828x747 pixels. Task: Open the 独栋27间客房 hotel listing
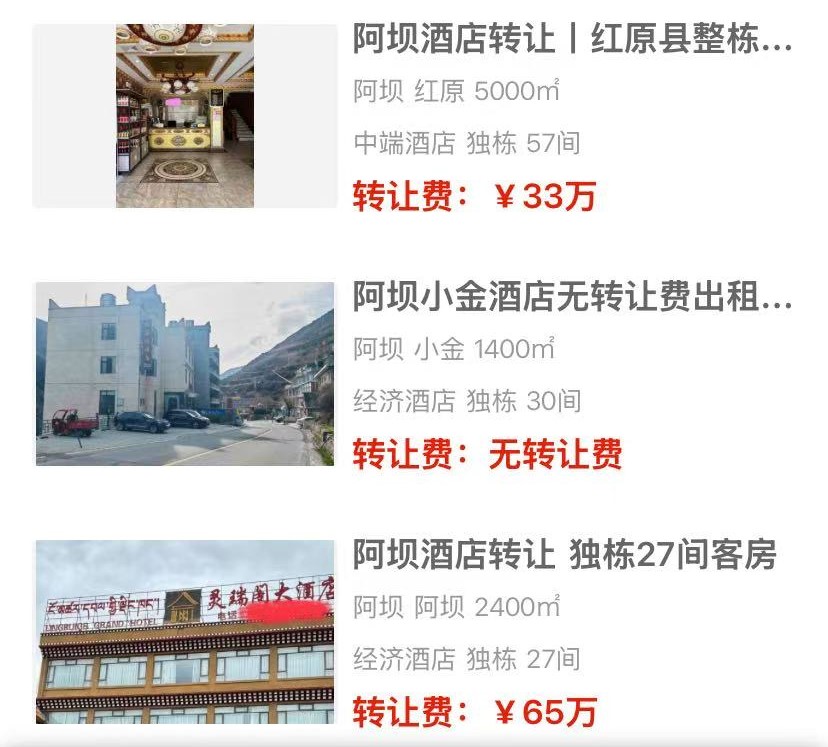click(564, 555)
